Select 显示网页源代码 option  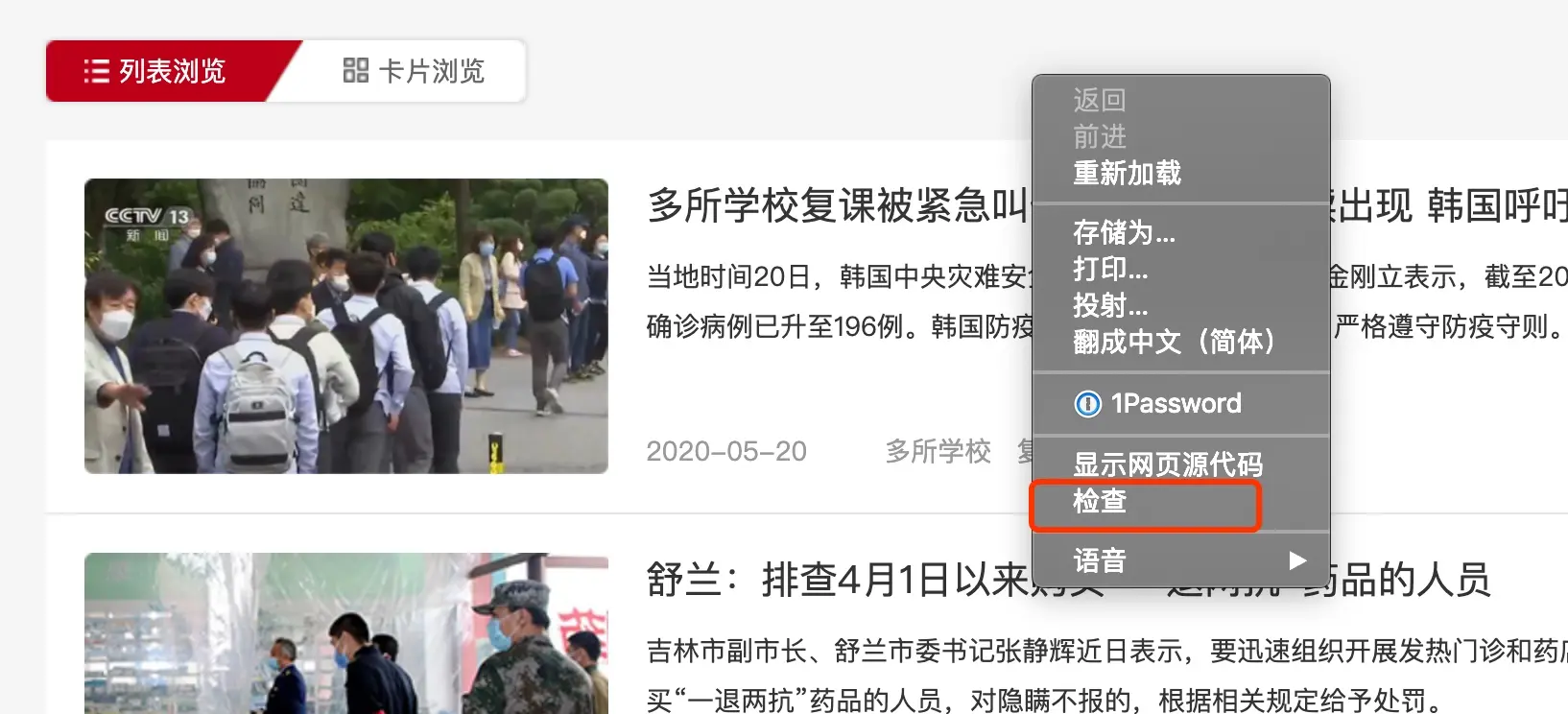click(x=1167, y=464)
